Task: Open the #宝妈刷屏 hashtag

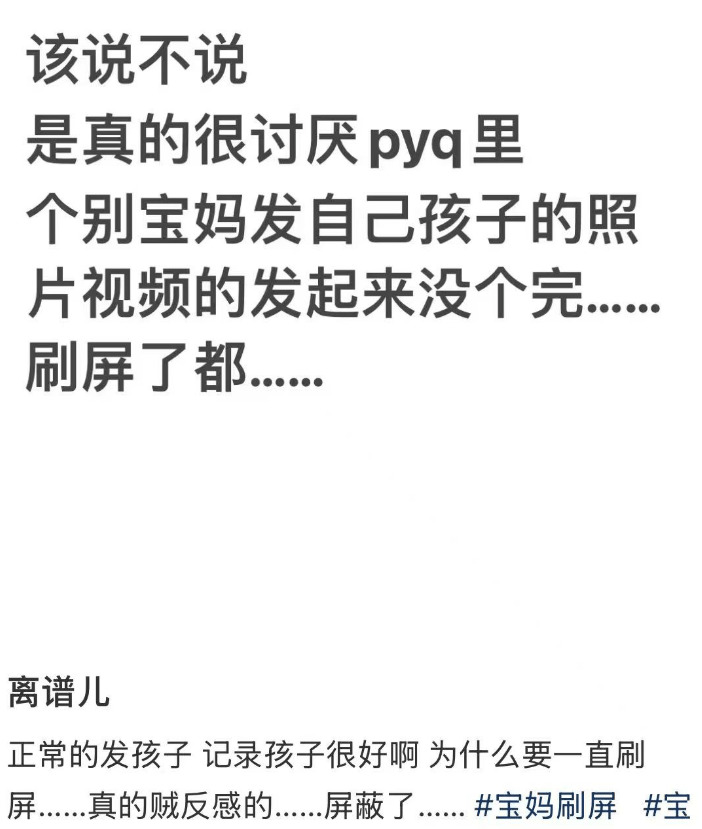Action: (545, 804)
